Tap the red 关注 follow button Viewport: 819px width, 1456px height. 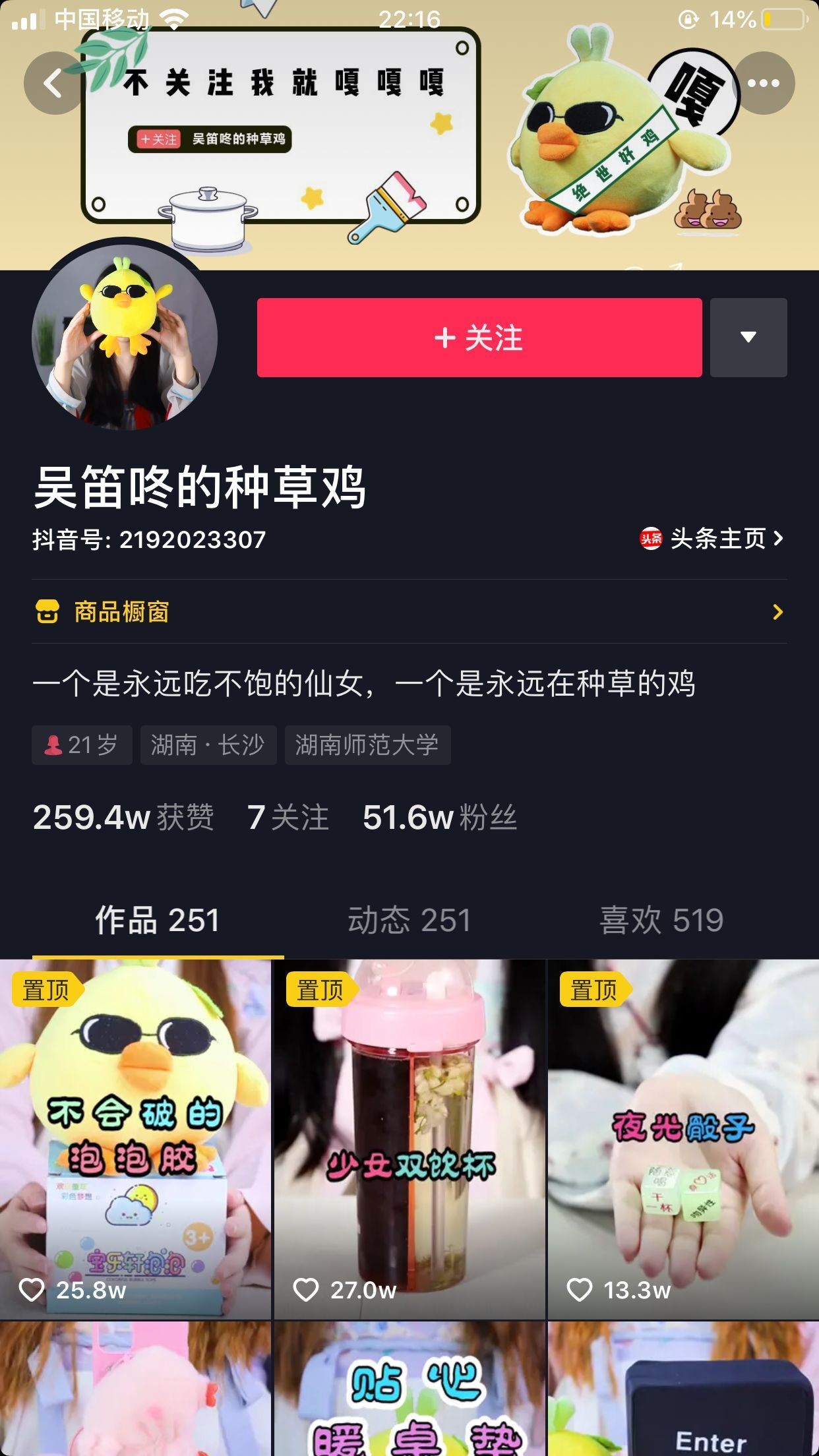[479, 338]
